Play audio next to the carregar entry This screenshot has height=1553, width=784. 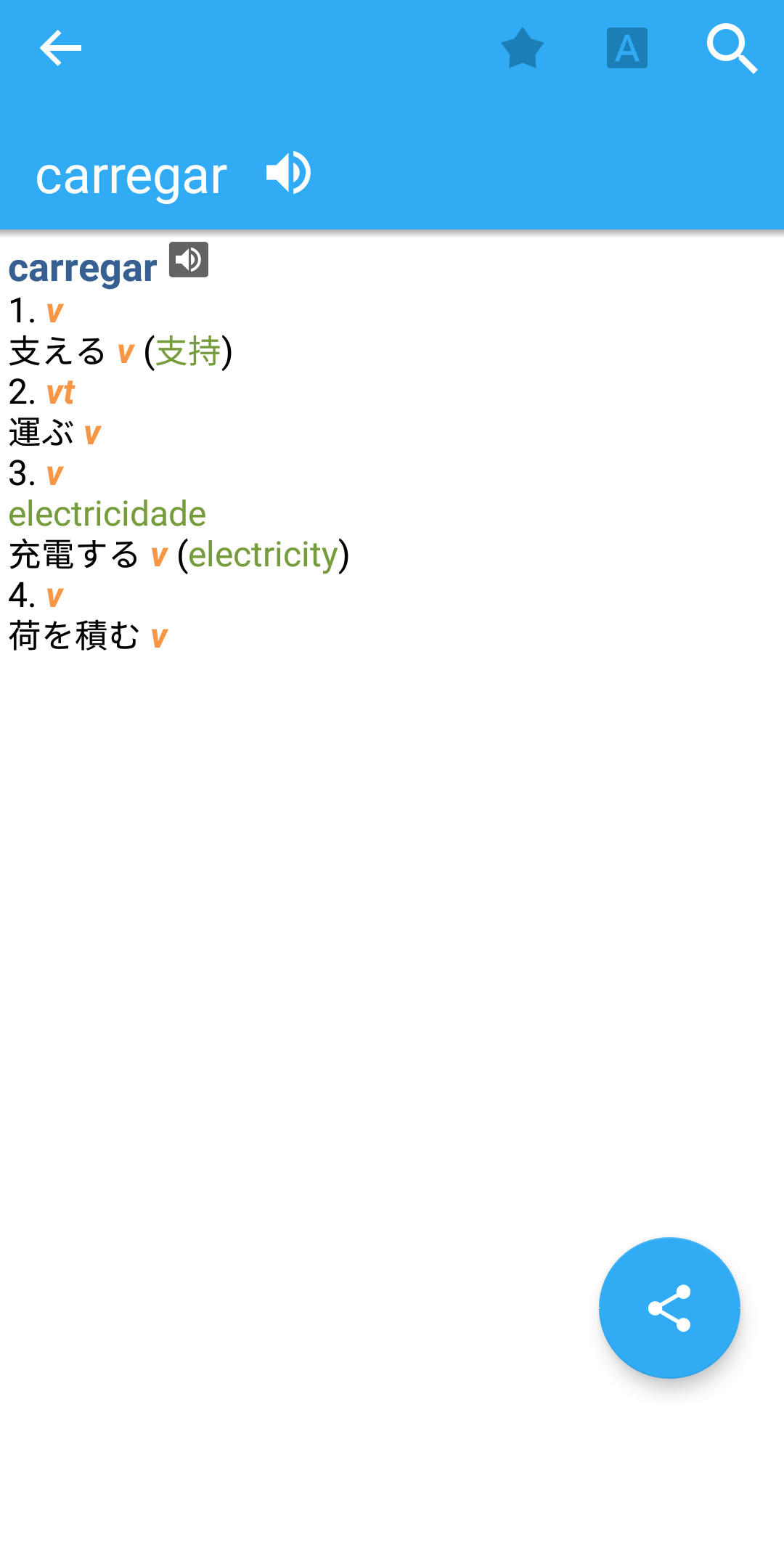(189, 260)
